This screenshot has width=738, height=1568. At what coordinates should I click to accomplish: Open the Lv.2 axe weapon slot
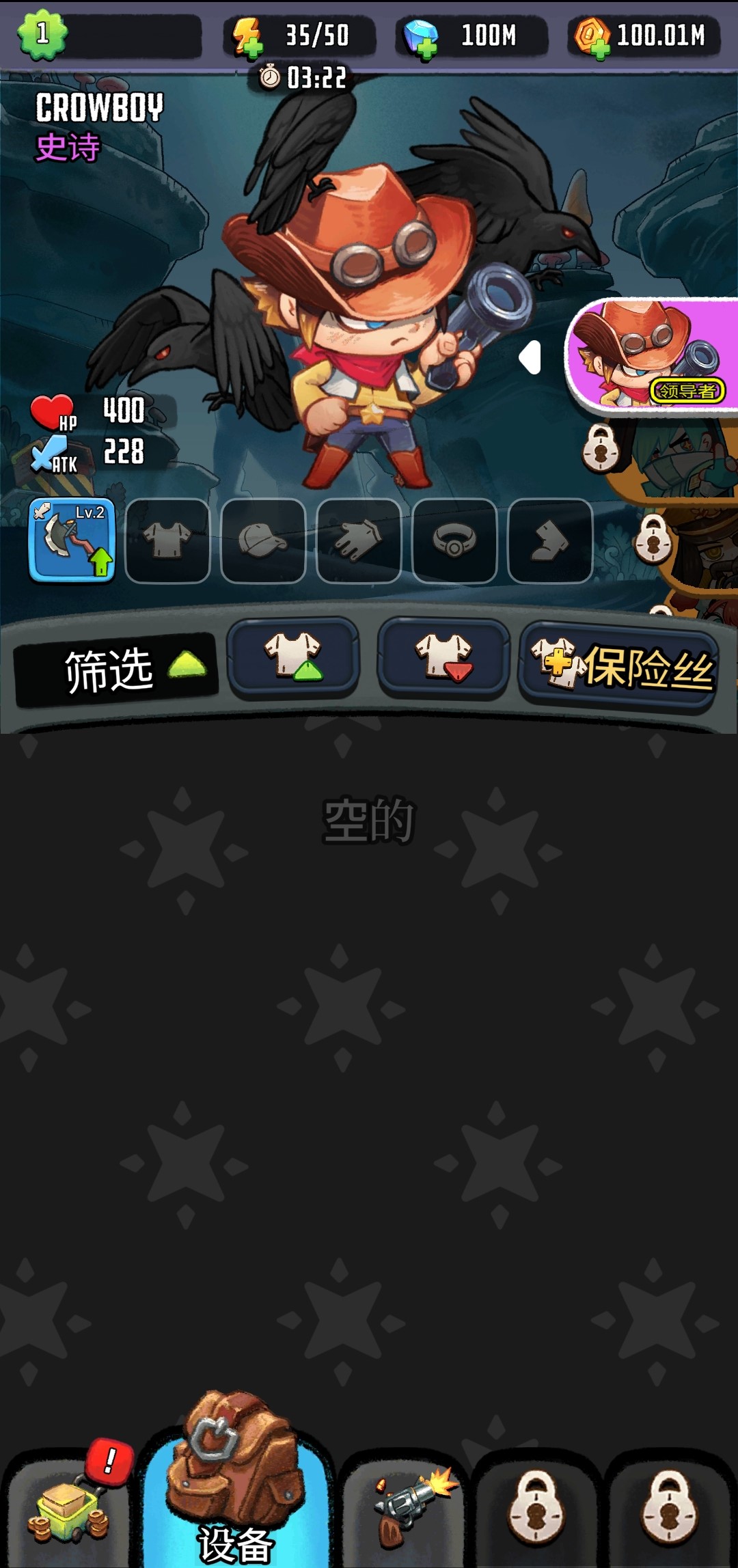point(72,540)
